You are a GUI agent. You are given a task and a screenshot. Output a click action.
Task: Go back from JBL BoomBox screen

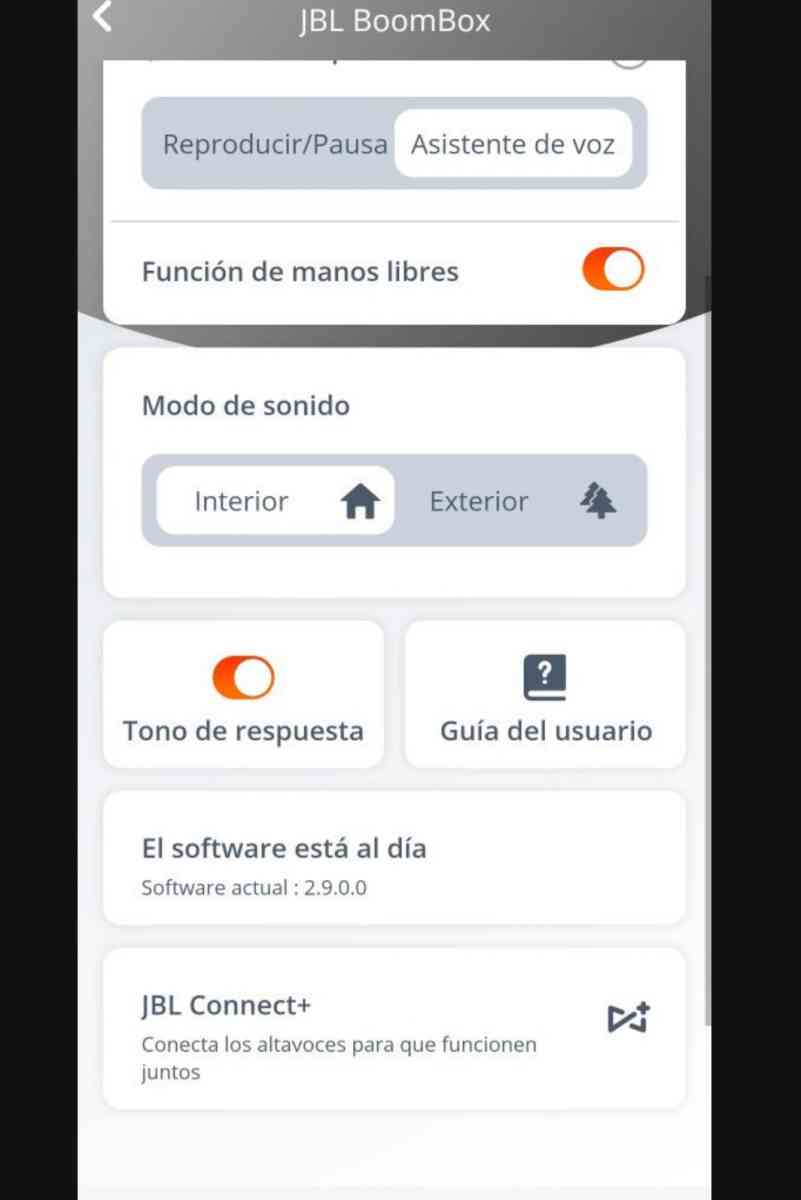[103, 17]
